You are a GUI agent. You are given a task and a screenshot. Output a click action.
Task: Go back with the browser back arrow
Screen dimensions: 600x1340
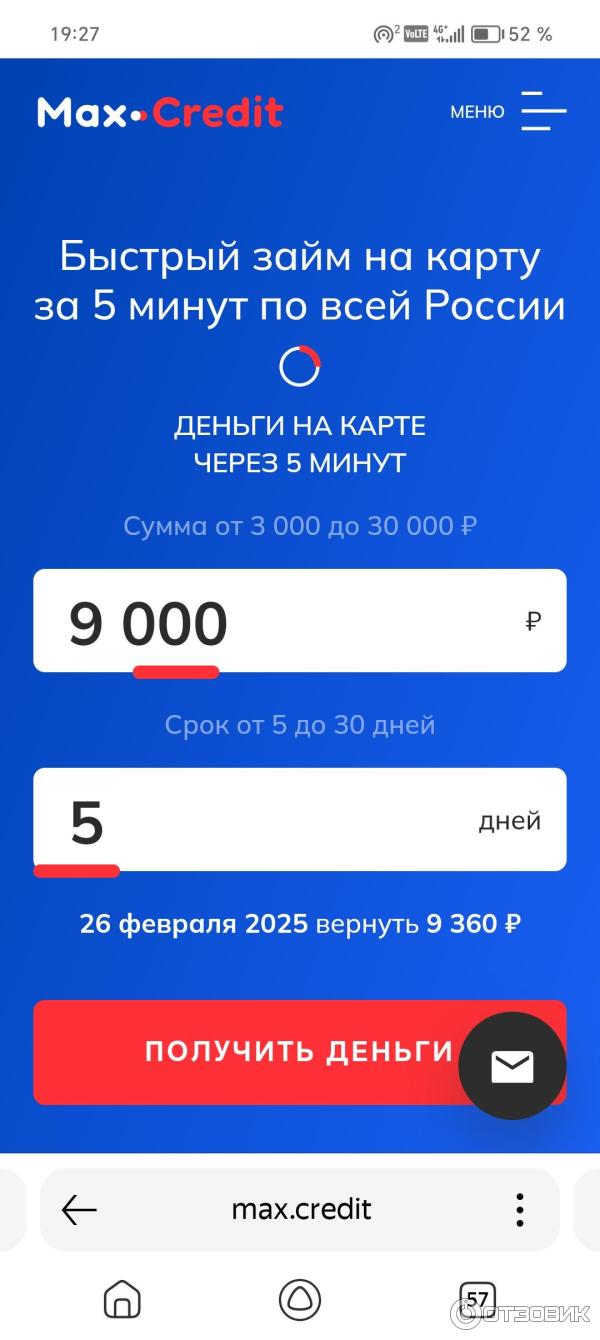80,1210
